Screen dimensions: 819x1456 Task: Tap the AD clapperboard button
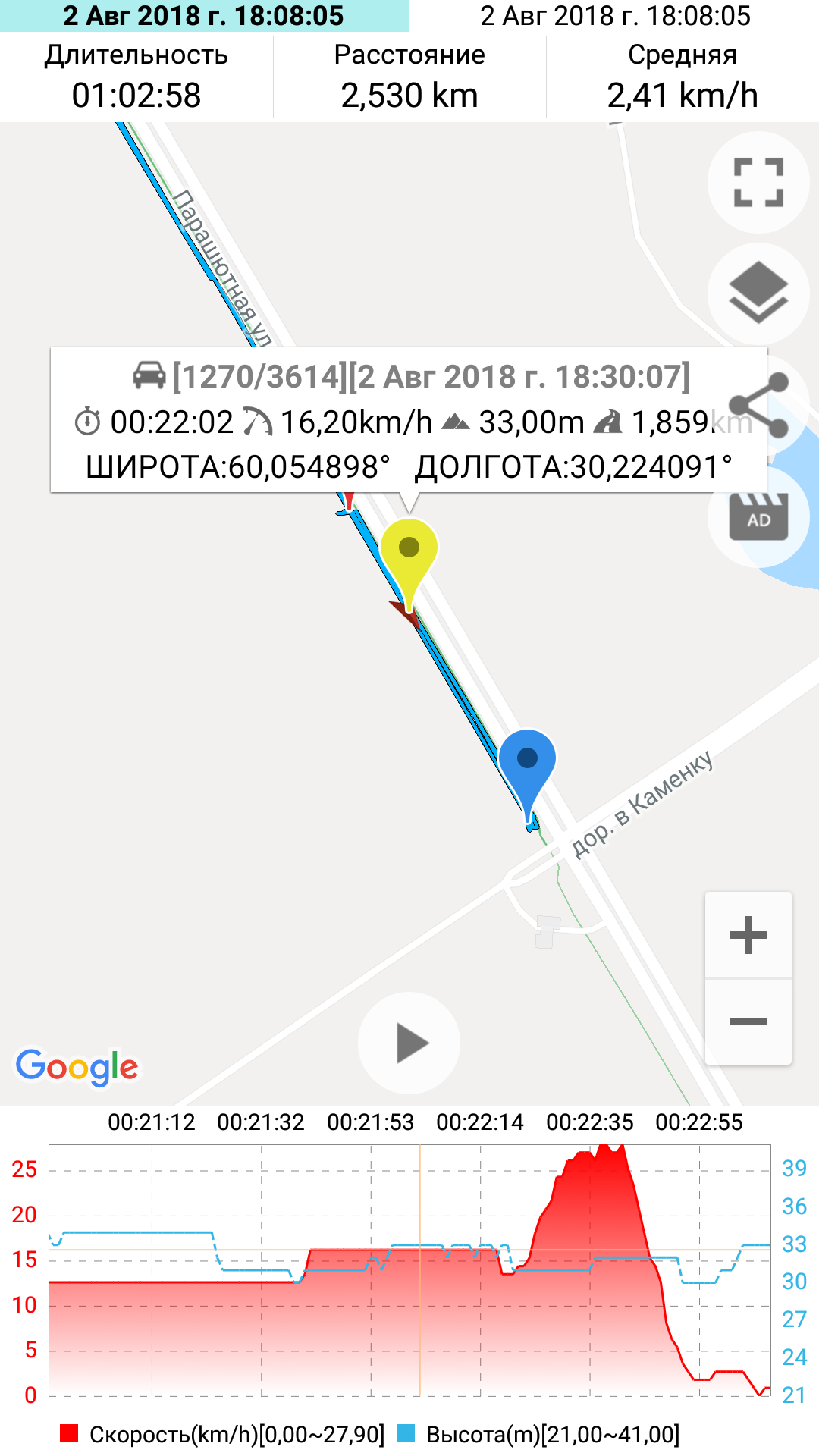[x=758, y=516]
